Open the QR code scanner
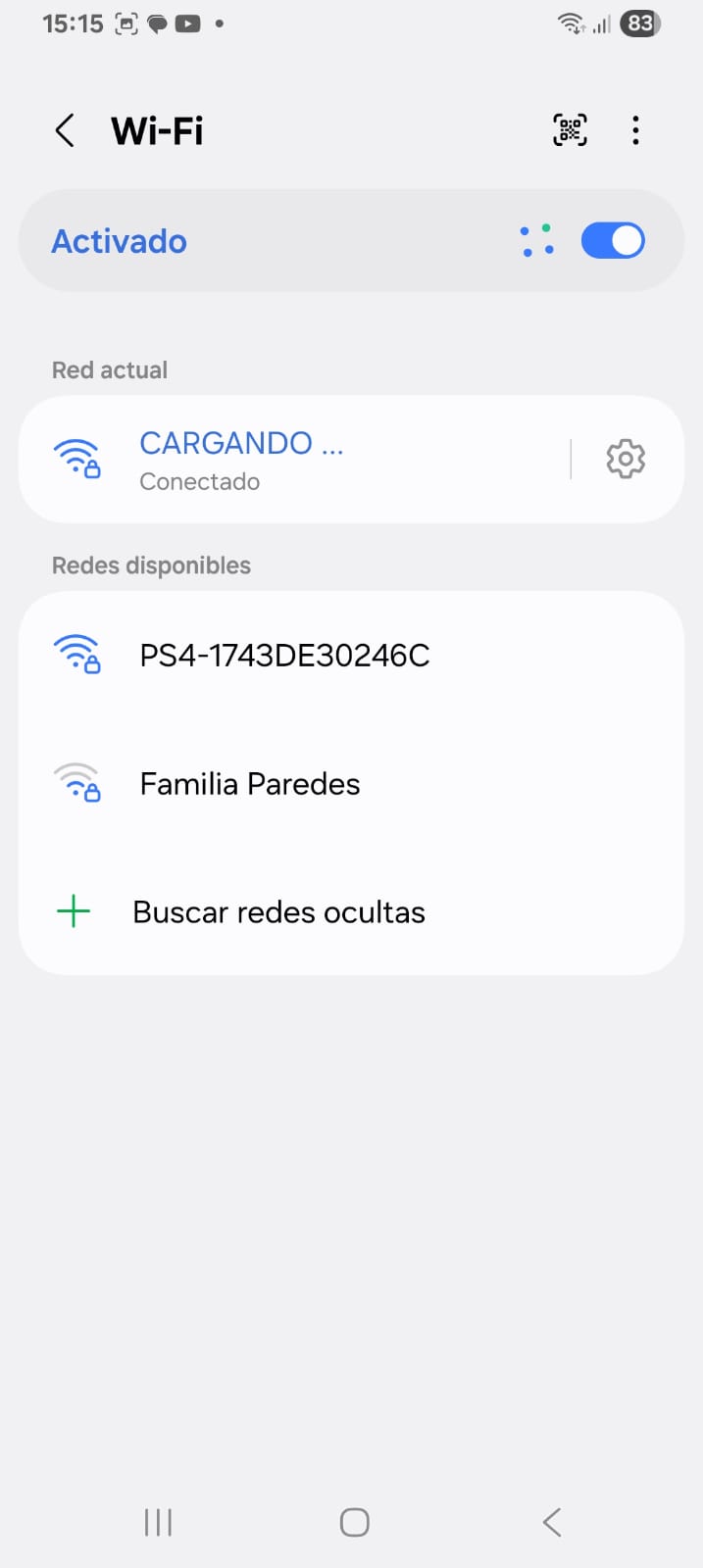Viewport: 703px width, 1568px height. click(570, 130)
